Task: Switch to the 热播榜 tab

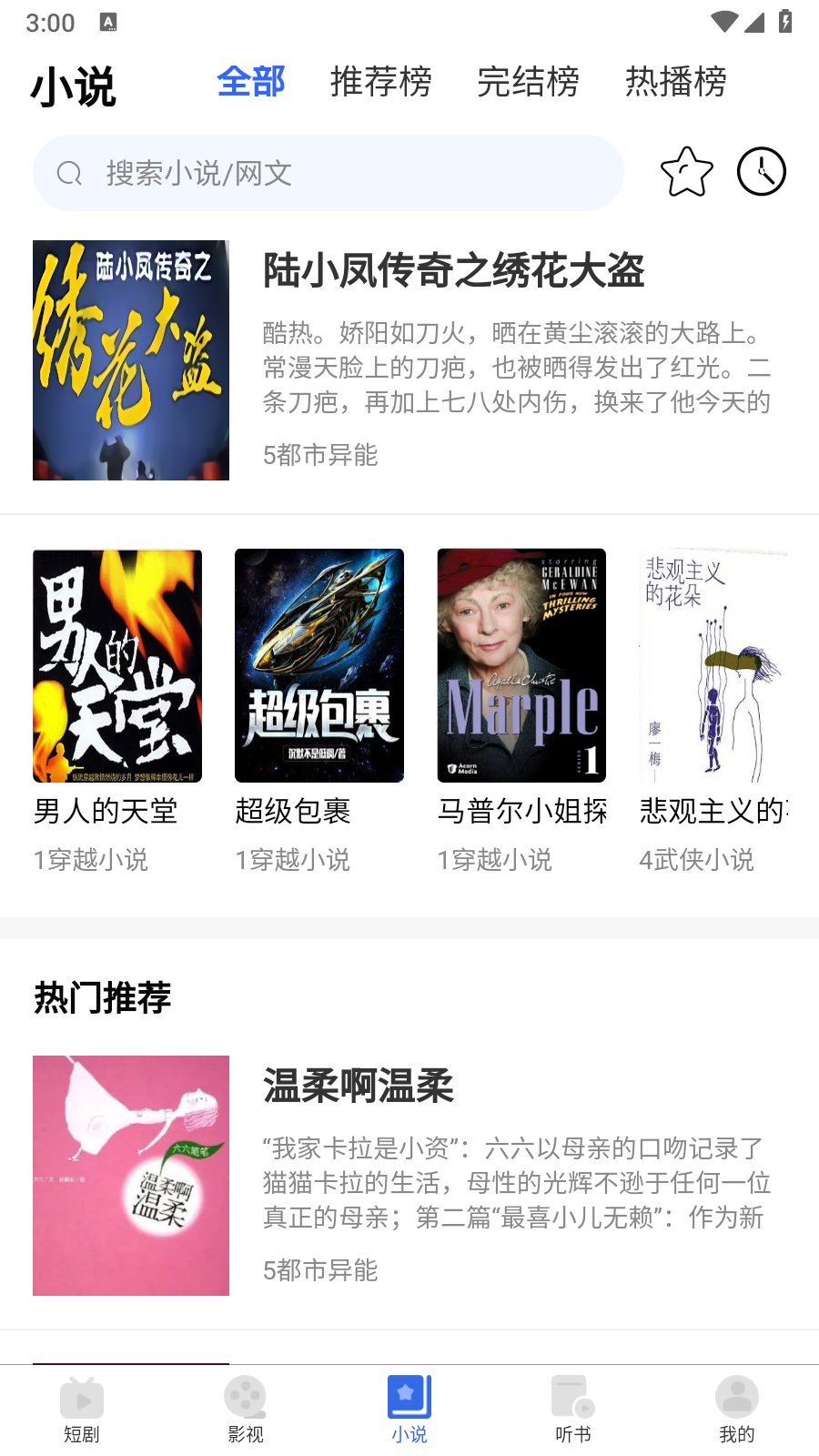Action: pos(675,82)
